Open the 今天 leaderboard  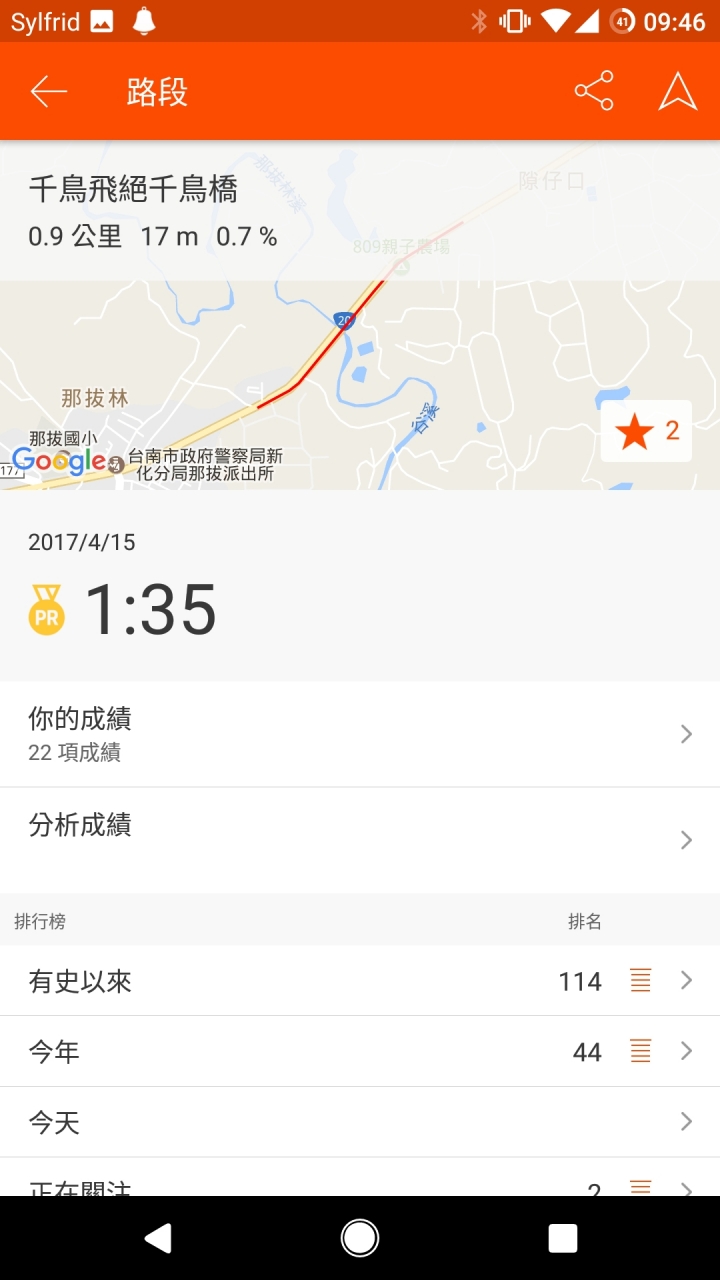[x=360, y=1123]
